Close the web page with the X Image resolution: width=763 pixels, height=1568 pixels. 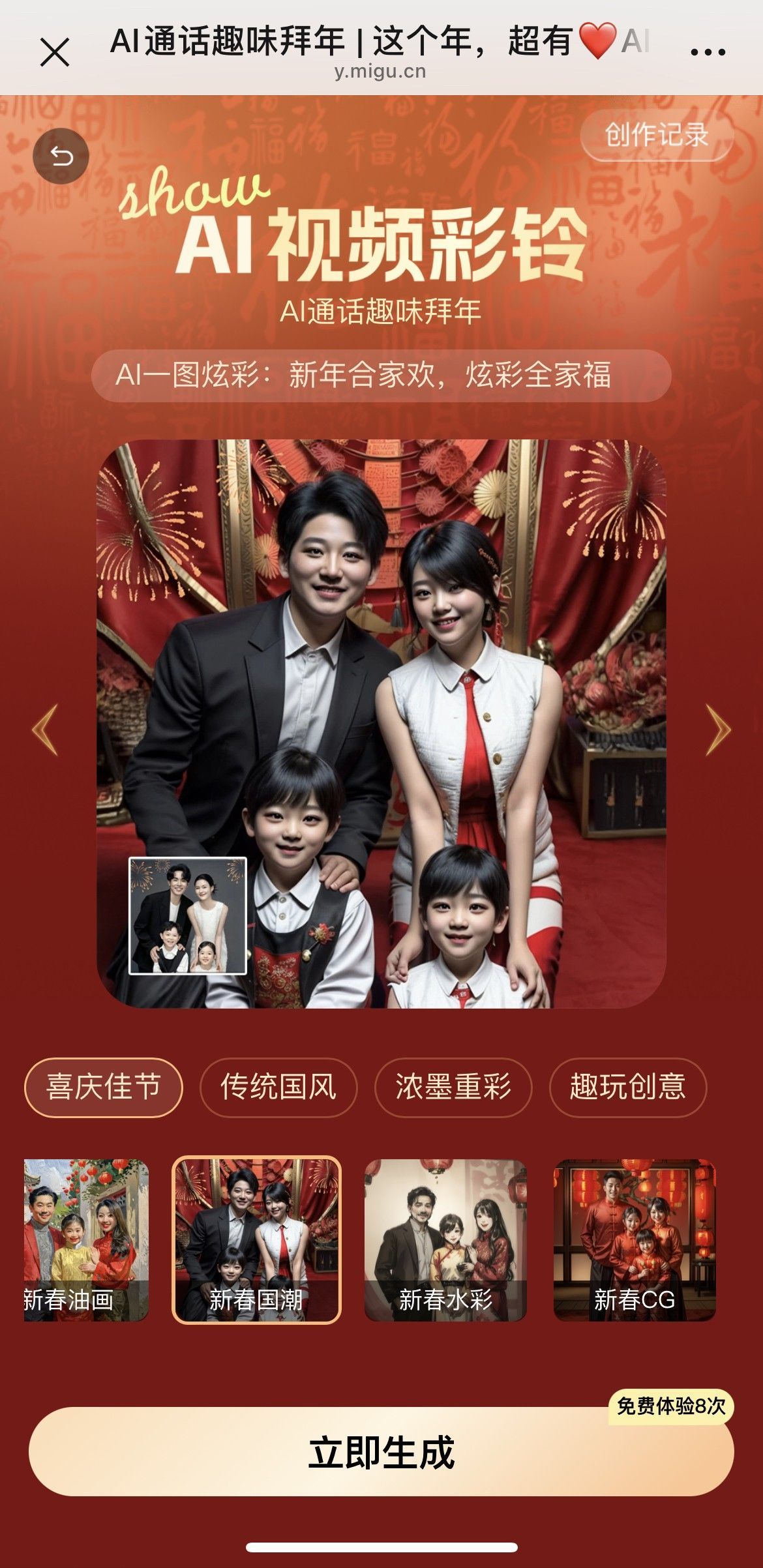[55, 52]
